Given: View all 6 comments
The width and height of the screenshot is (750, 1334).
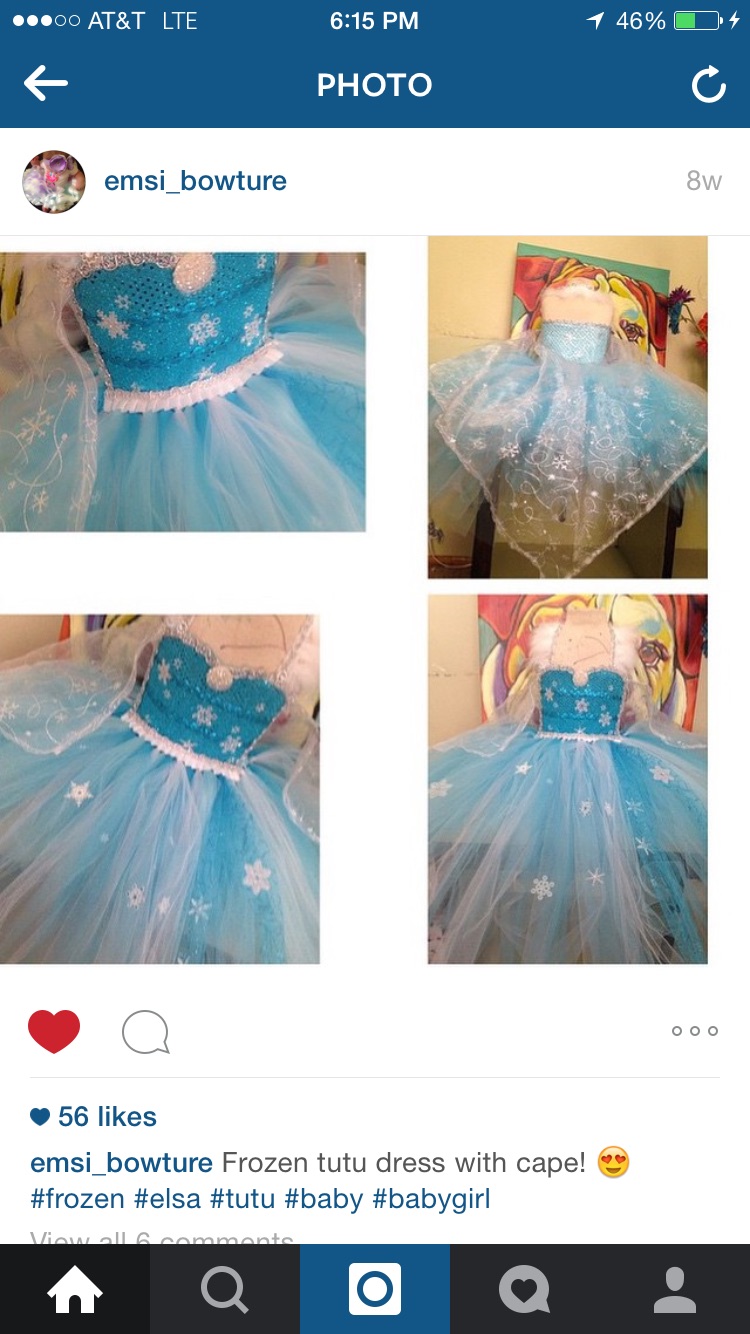Looking at the screenshot, I should point(162,1238).
